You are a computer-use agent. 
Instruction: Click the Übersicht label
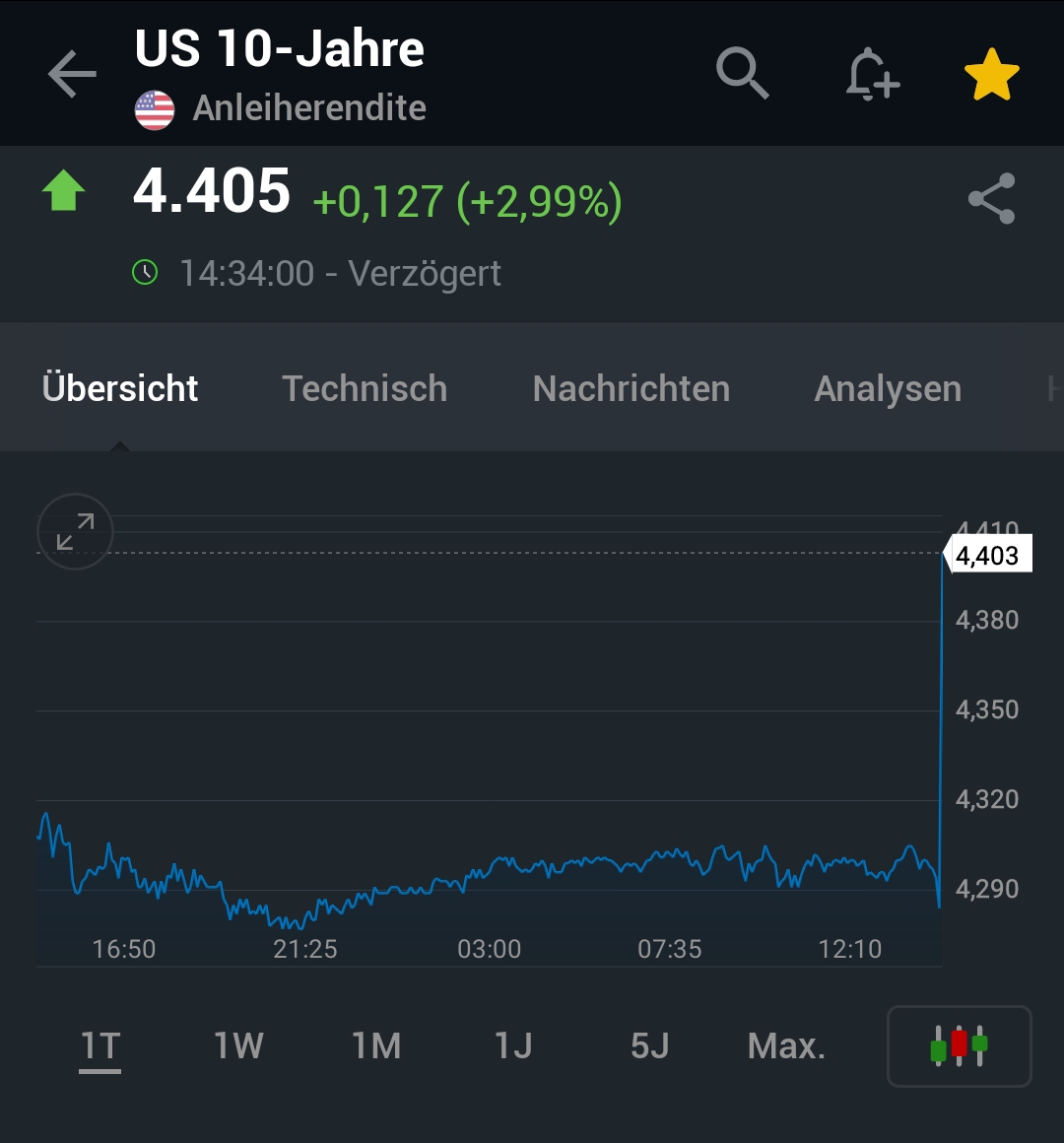click(x=119, y=388)
